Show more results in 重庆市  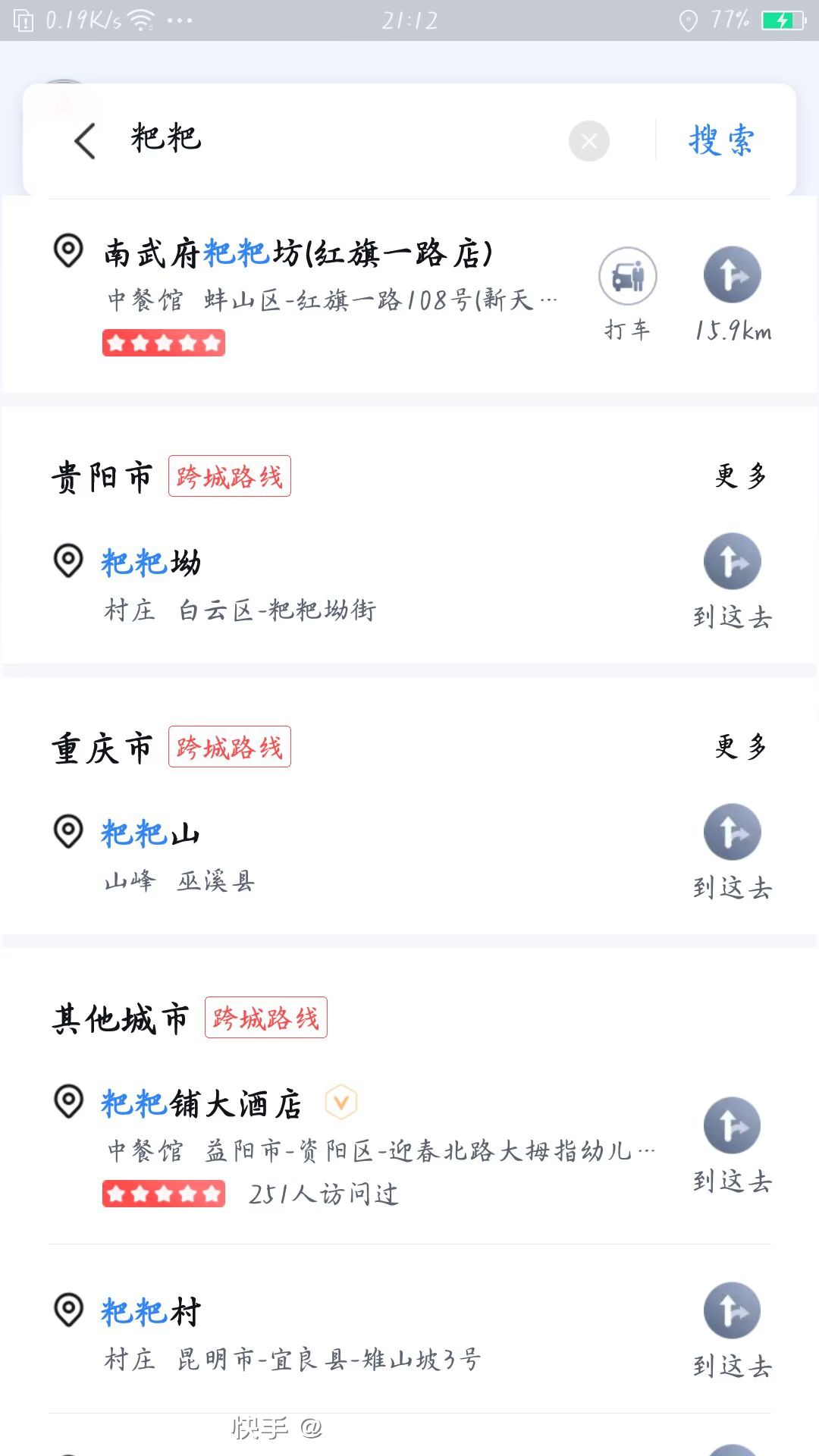pos(740,747)
